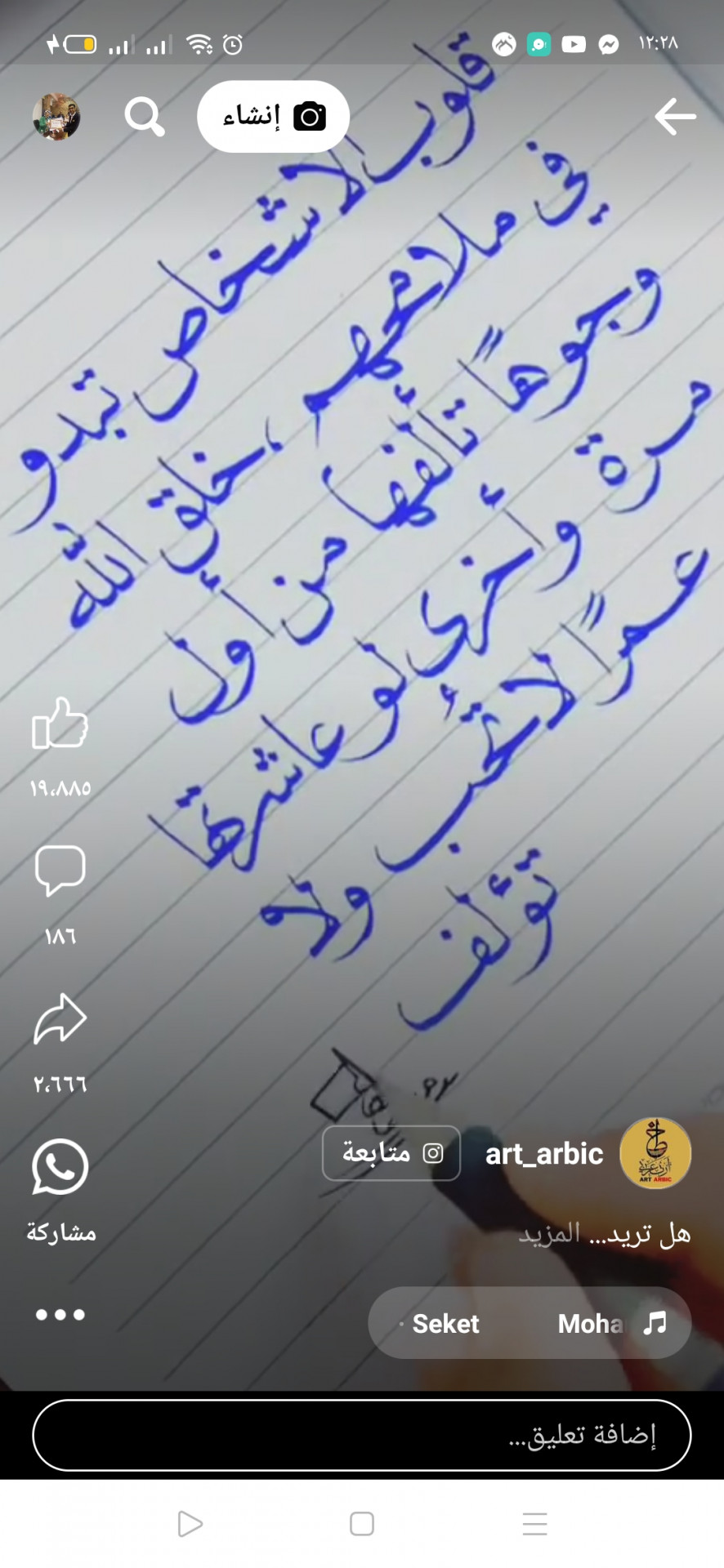724x1568 pixels.
Task: Follow art_arbic with متابعة button
Action: coord(391,1153)
